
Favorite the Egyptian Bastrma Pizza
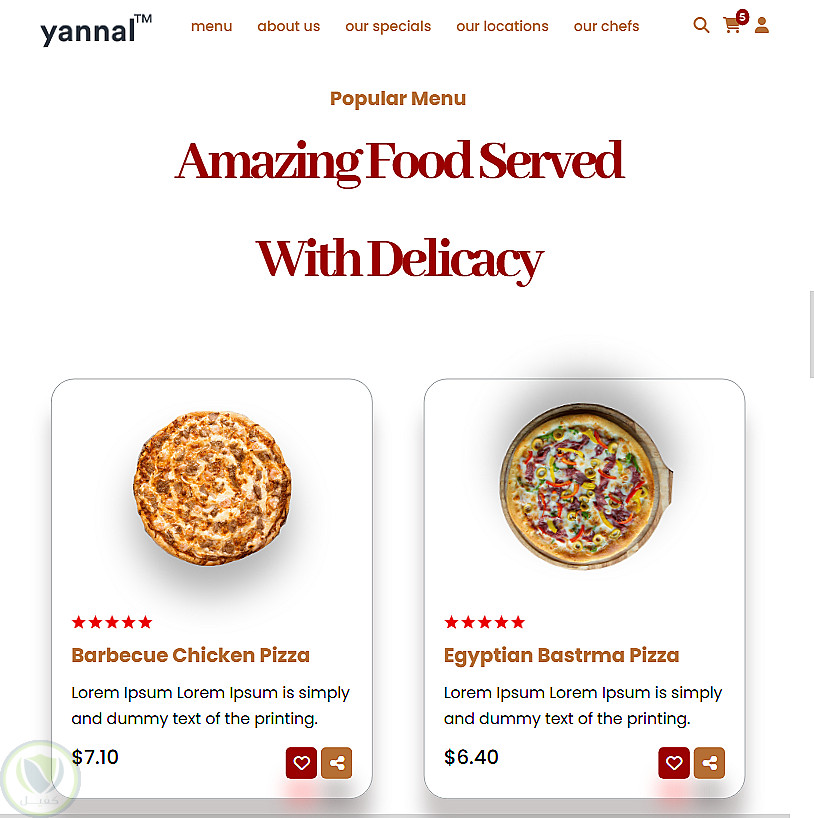click(674, 763)
